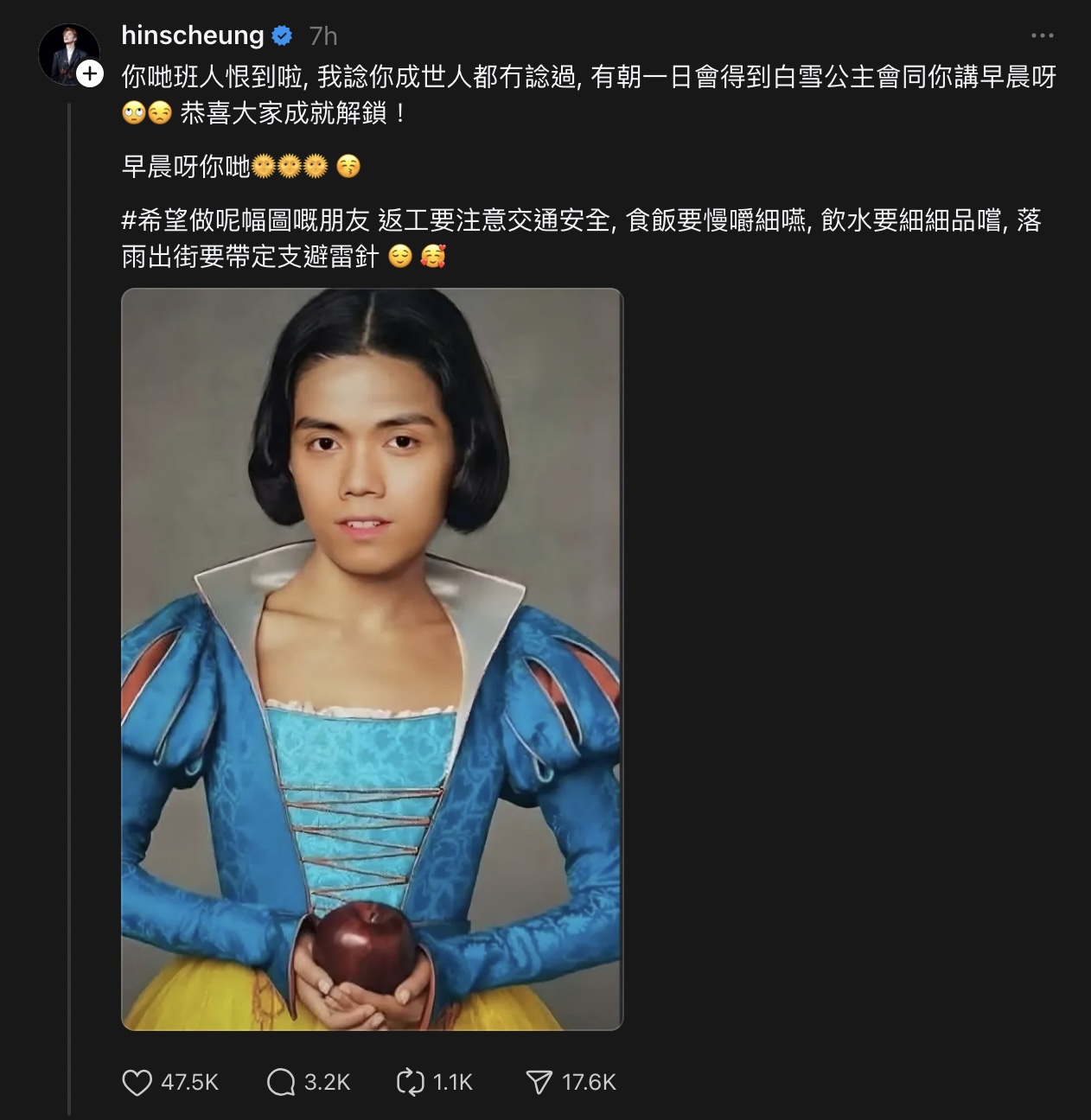Follow hinscheung via the avatar plus icon
This screenshot has height=1120, width=1091.
pos(90,74)
